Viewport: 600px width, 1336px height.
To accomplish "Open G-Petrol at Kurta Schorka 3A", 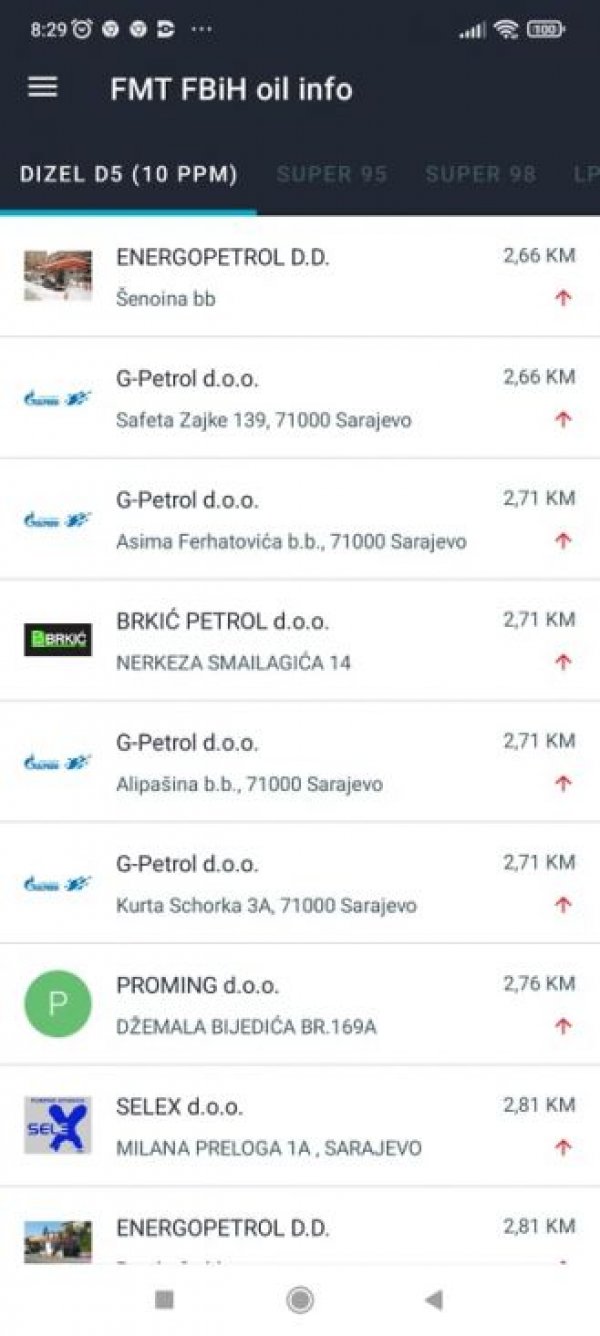I will 300,883.
